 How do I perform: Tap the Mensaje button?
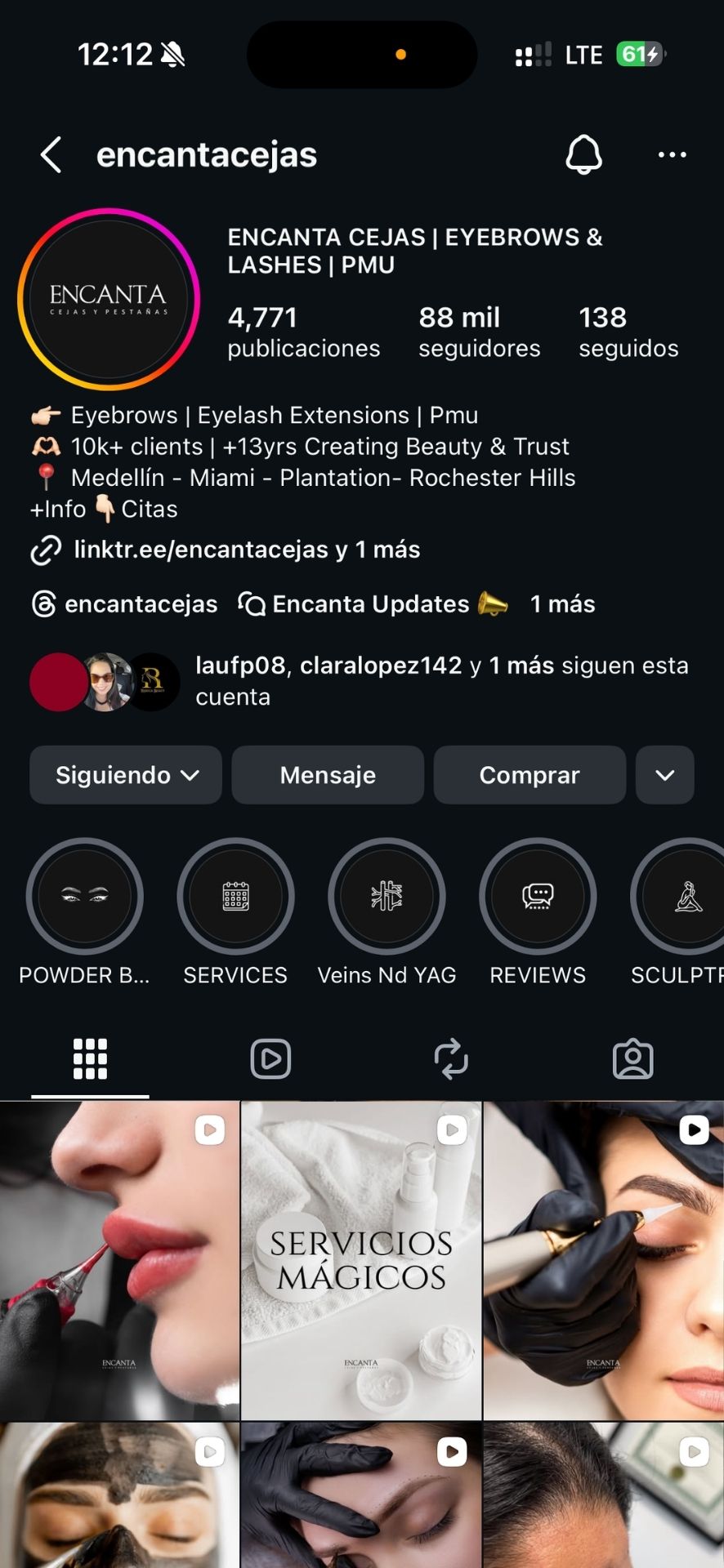328,775
